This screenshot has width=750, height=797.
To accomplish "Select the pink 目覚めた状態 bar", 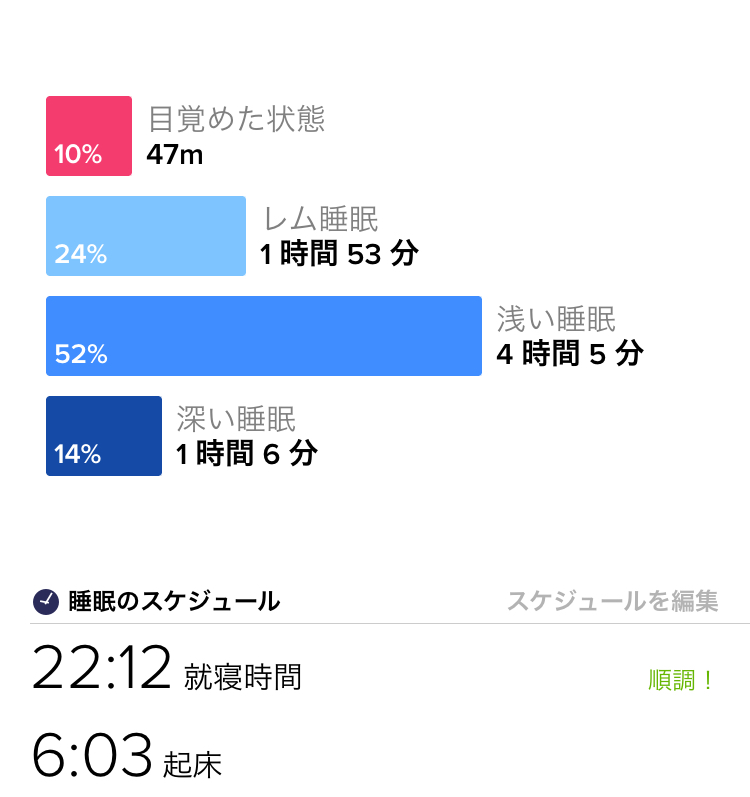I will [88, 135].
